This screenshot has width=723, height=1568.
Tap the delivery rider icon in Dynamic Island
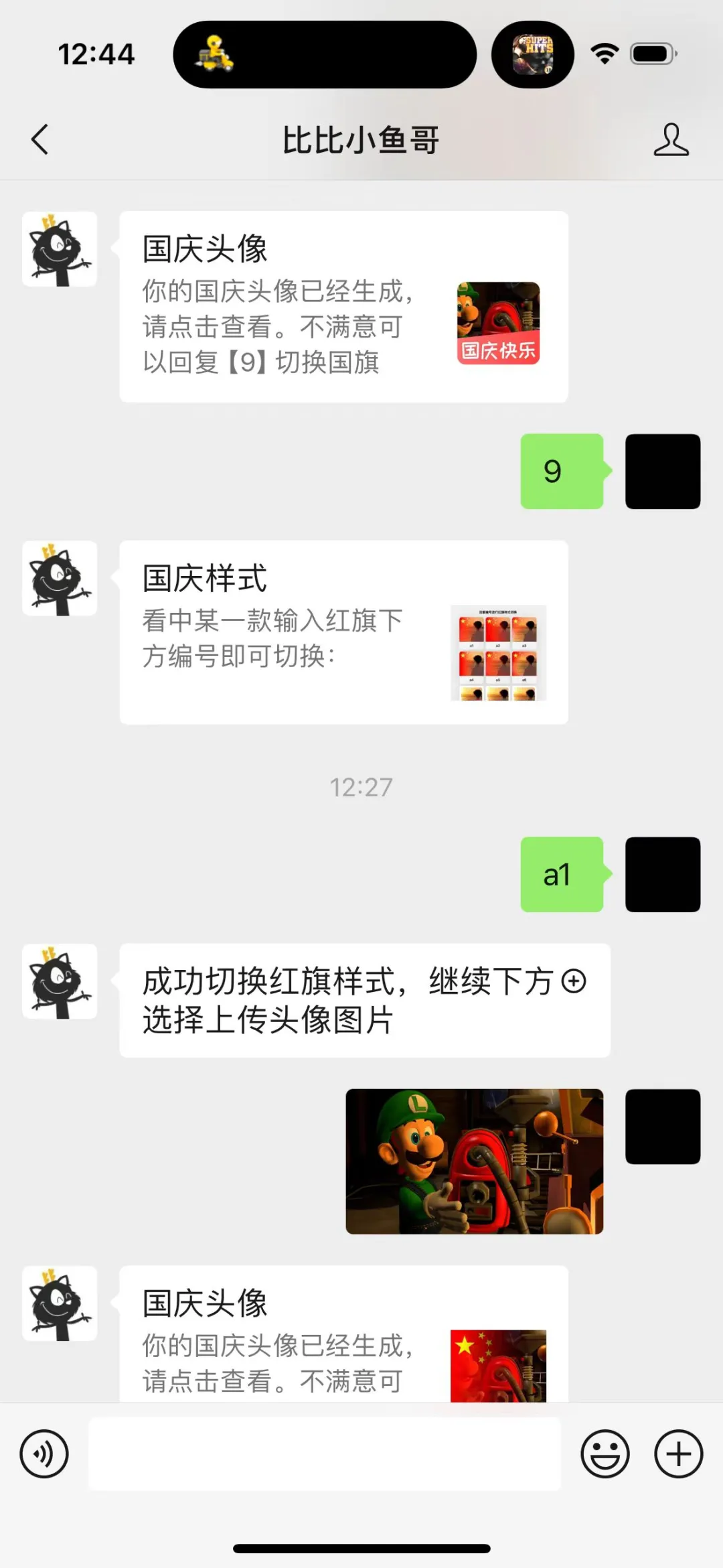[214, 54]
